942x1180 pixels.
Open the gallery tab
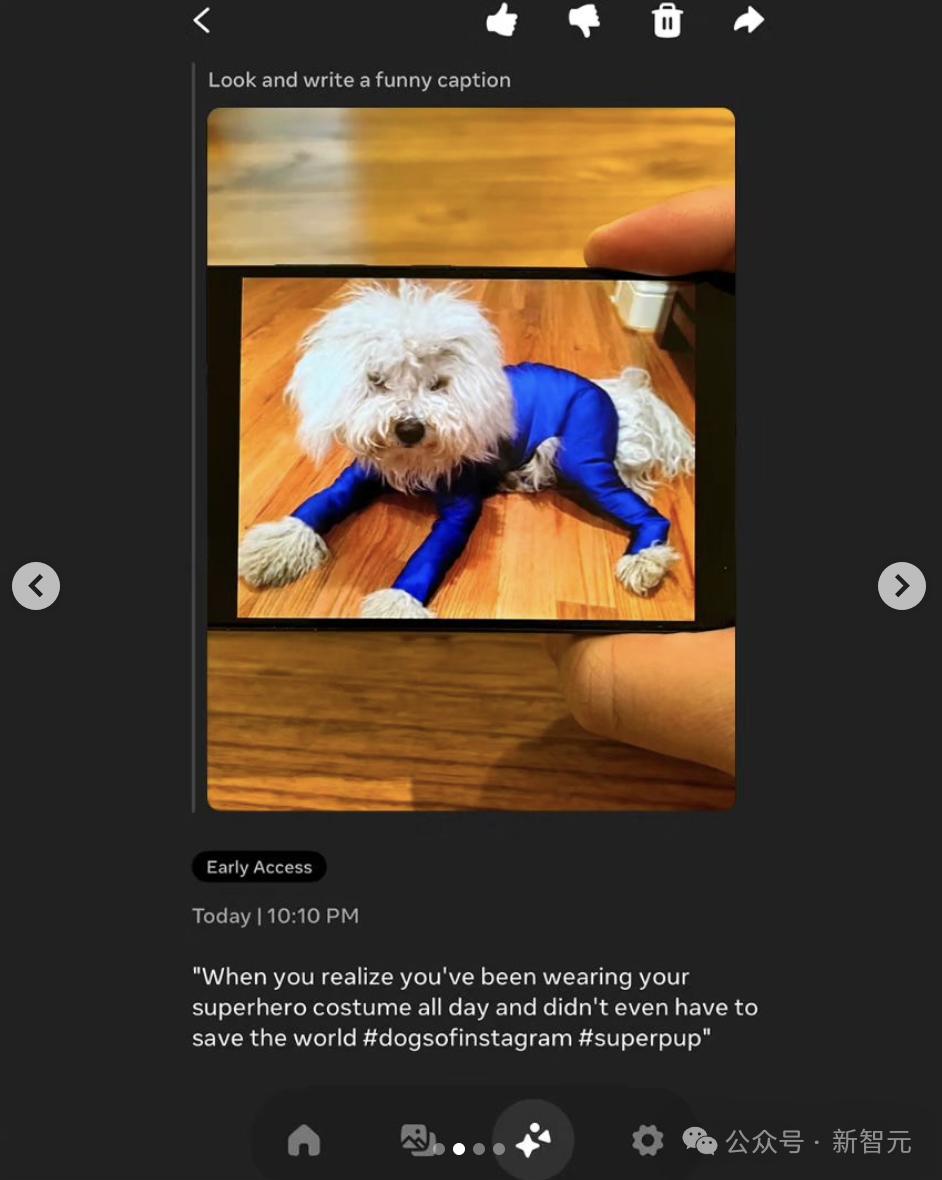click(x=418, y=1139)
